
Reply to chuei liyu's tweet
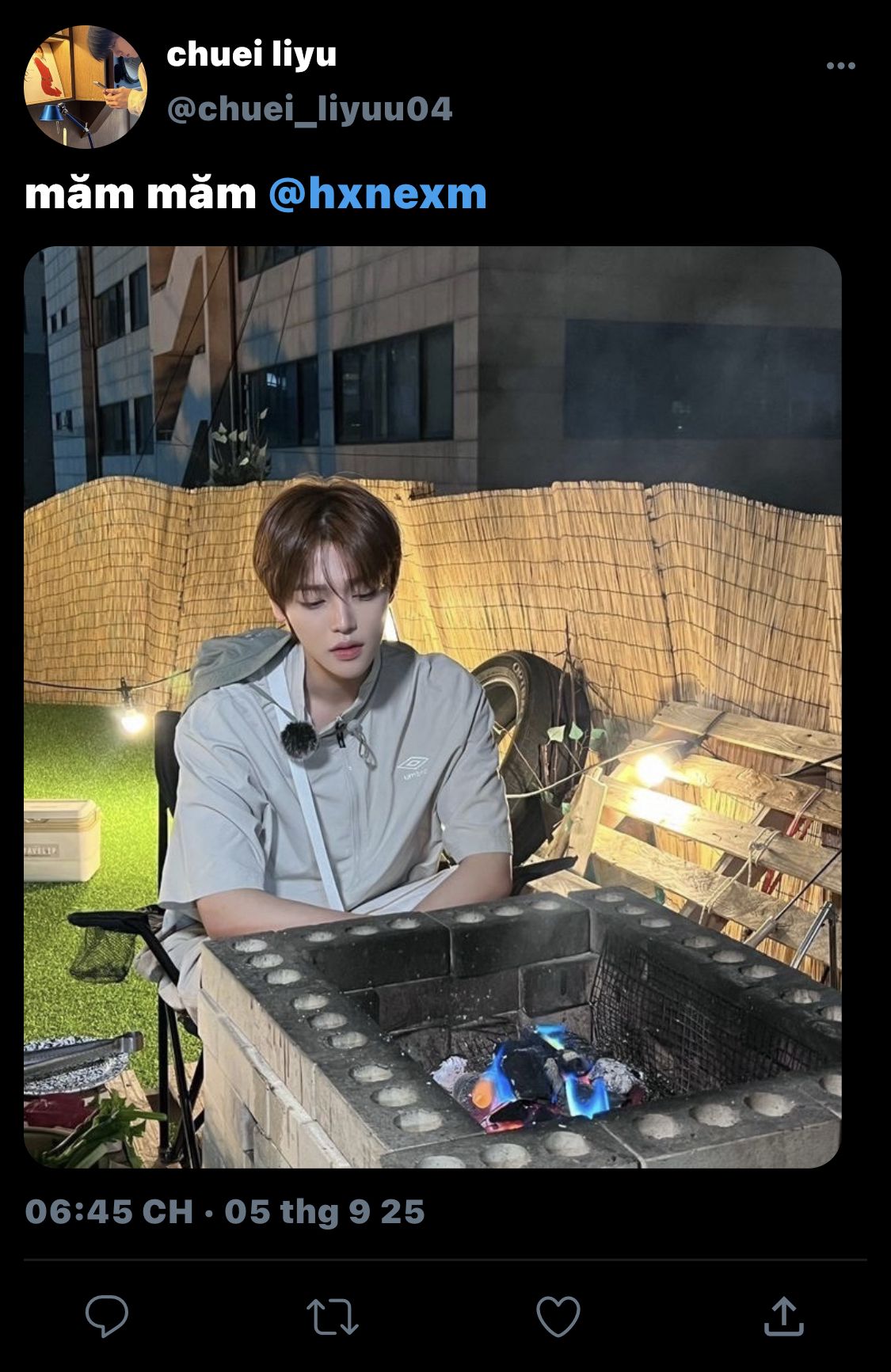coord(107,1316)
